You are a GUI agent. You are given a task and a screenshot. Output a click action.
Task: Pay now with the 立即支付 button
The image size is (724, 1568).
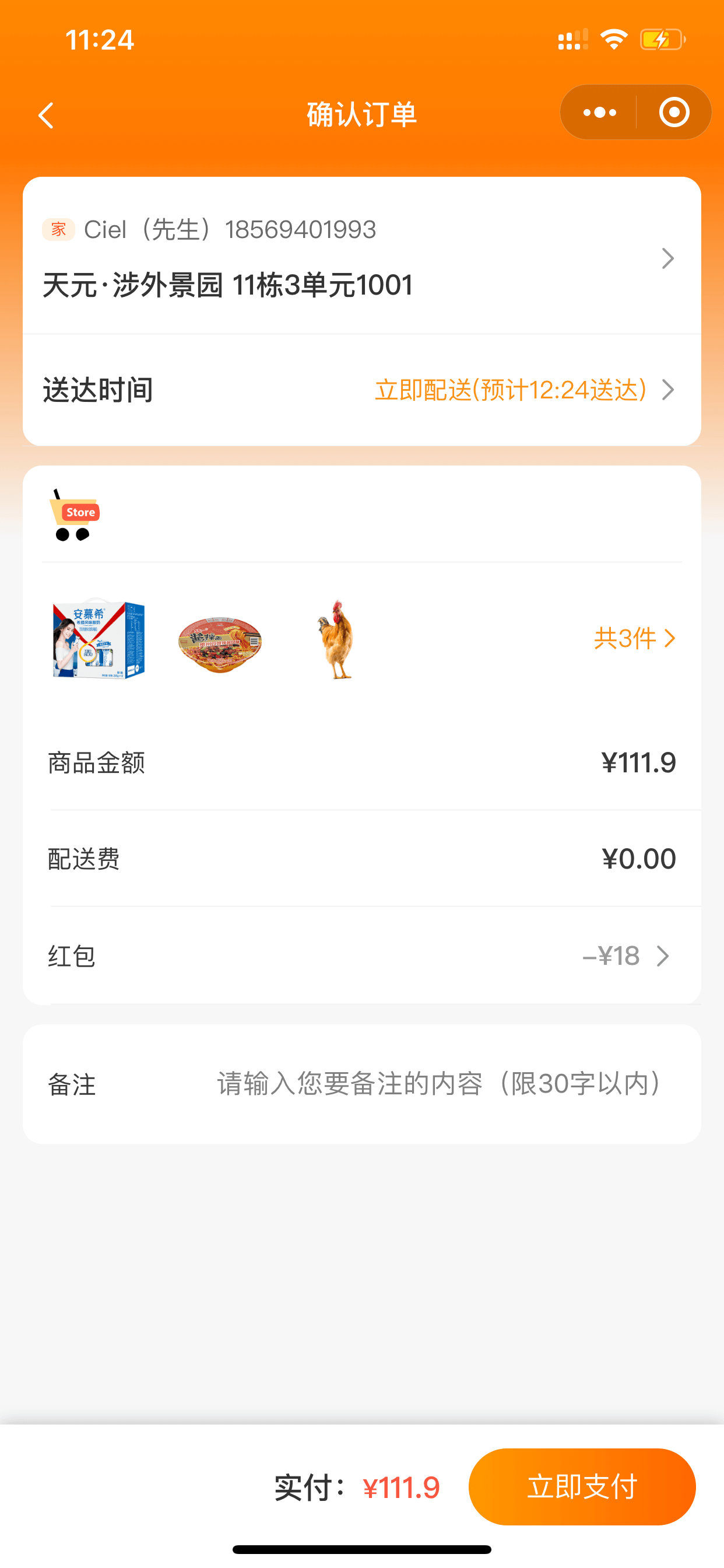[582, 1487]
